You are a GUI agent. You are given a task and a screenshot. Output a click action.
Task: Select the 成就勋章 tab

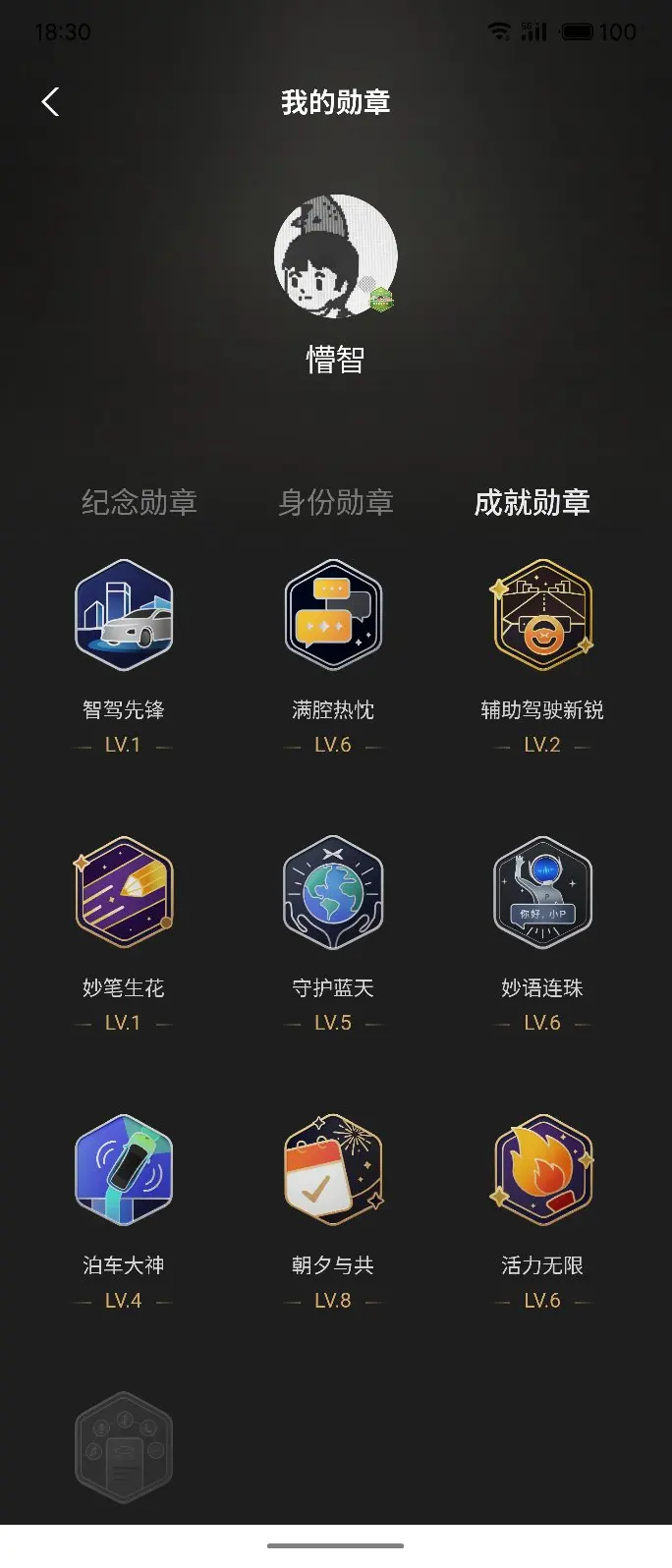click(x=532, y=502)
